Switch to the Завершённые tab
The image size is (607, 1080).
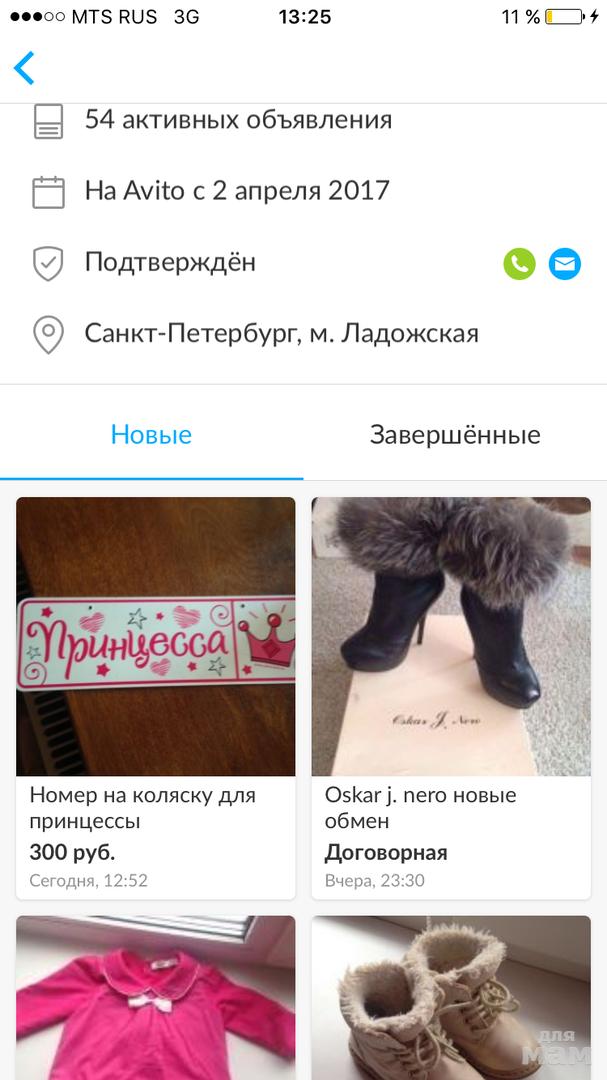pos(455,435)
